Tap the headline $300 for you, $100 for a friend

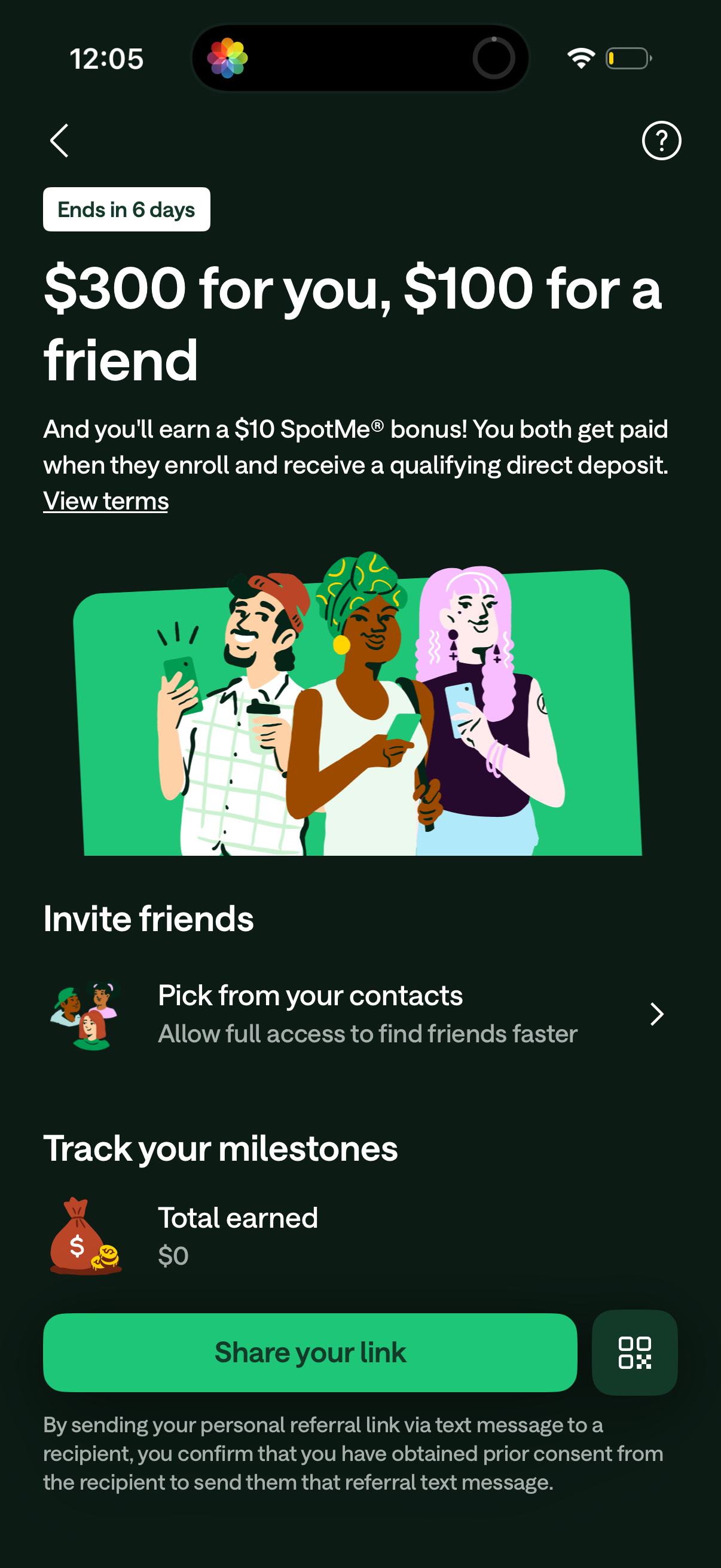(353, 322)
